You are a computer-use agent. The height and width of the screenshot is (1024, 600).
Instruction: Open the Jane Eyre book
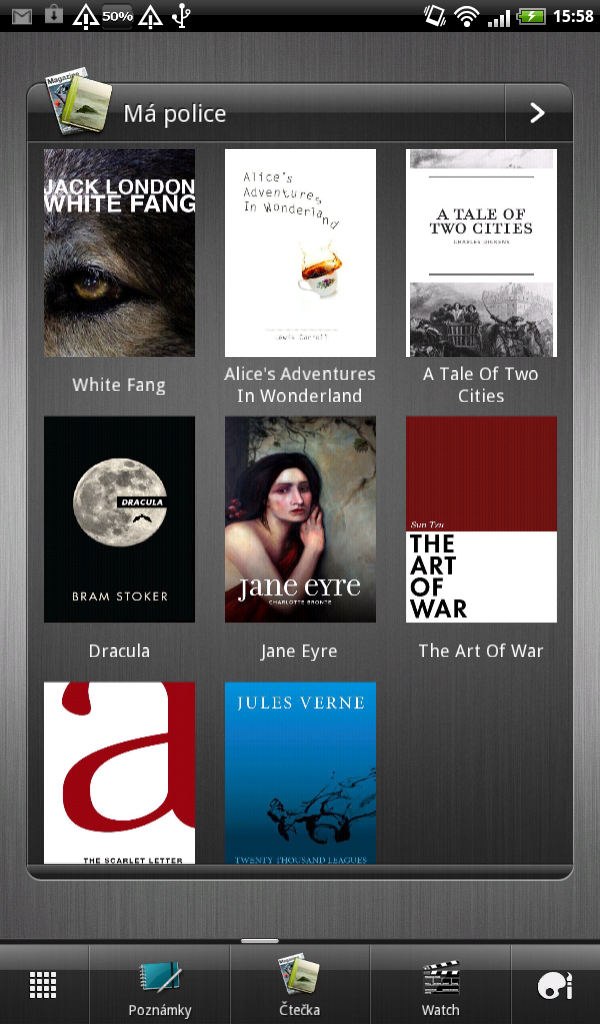point(300,519)
